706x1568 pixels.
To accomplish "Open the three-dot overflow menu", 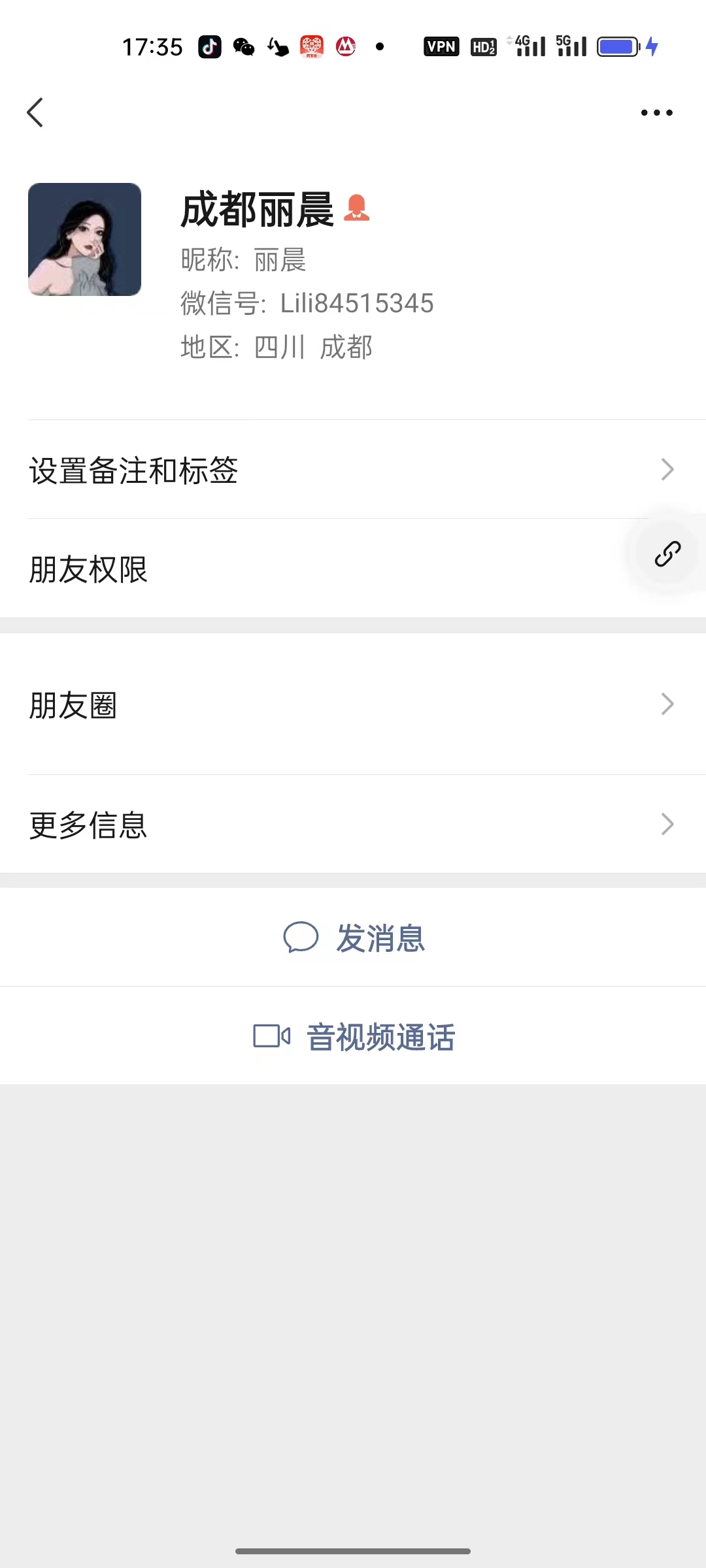I will [x=656, y=112].
